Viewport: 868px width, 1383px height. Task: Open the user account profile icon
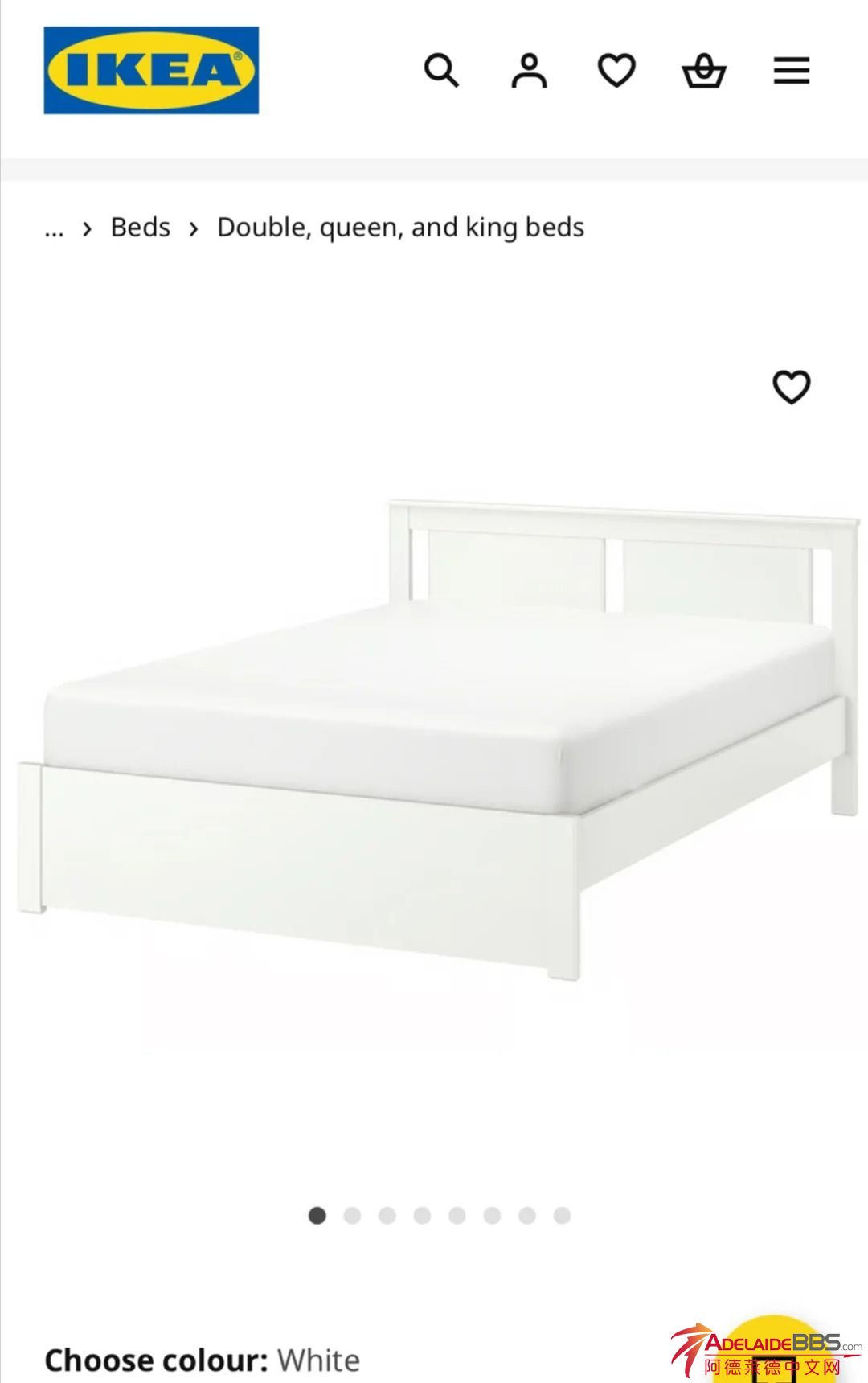(529, 71)
